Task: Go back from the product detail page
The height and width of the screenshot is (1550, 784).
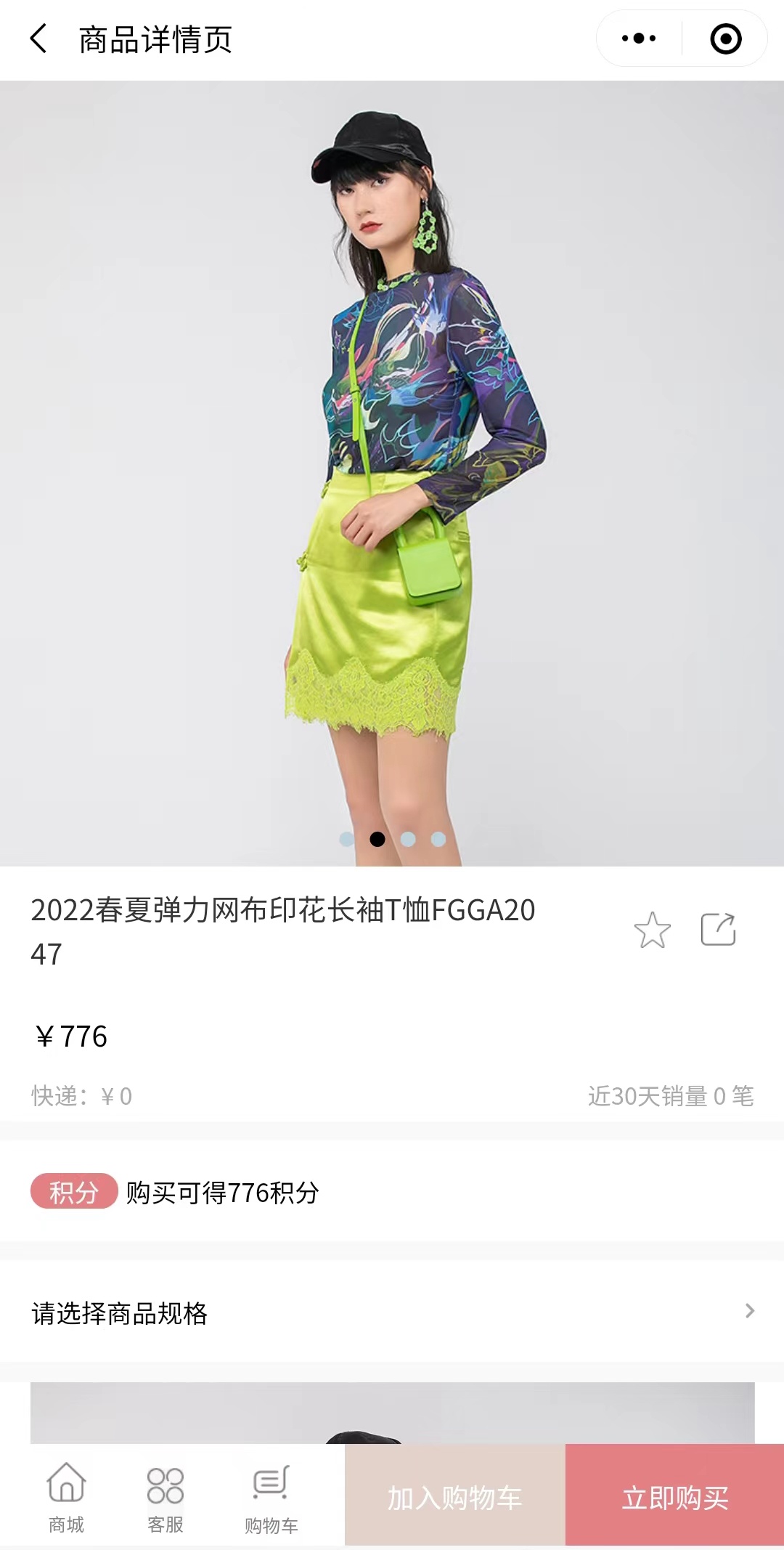Action: coord(39,38)
